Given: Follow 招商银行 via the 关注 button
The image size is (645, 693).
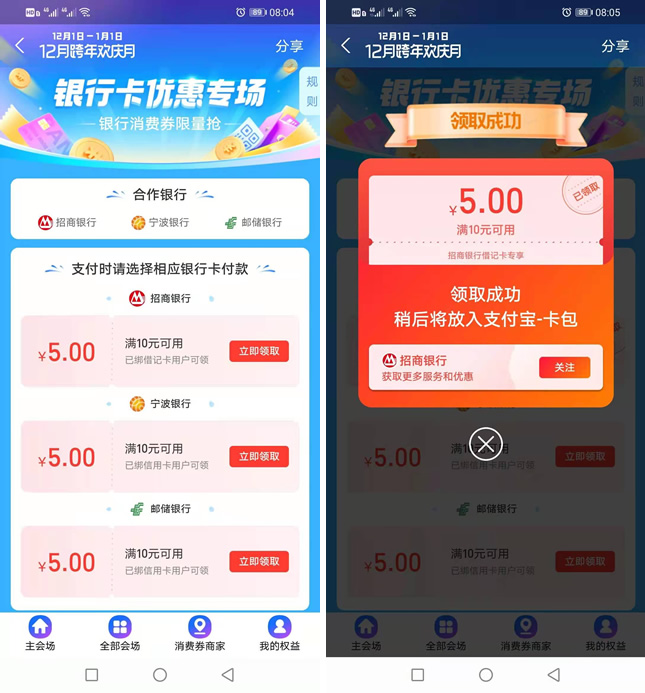Looking at the screenshot, I should [x=564, y=367].
